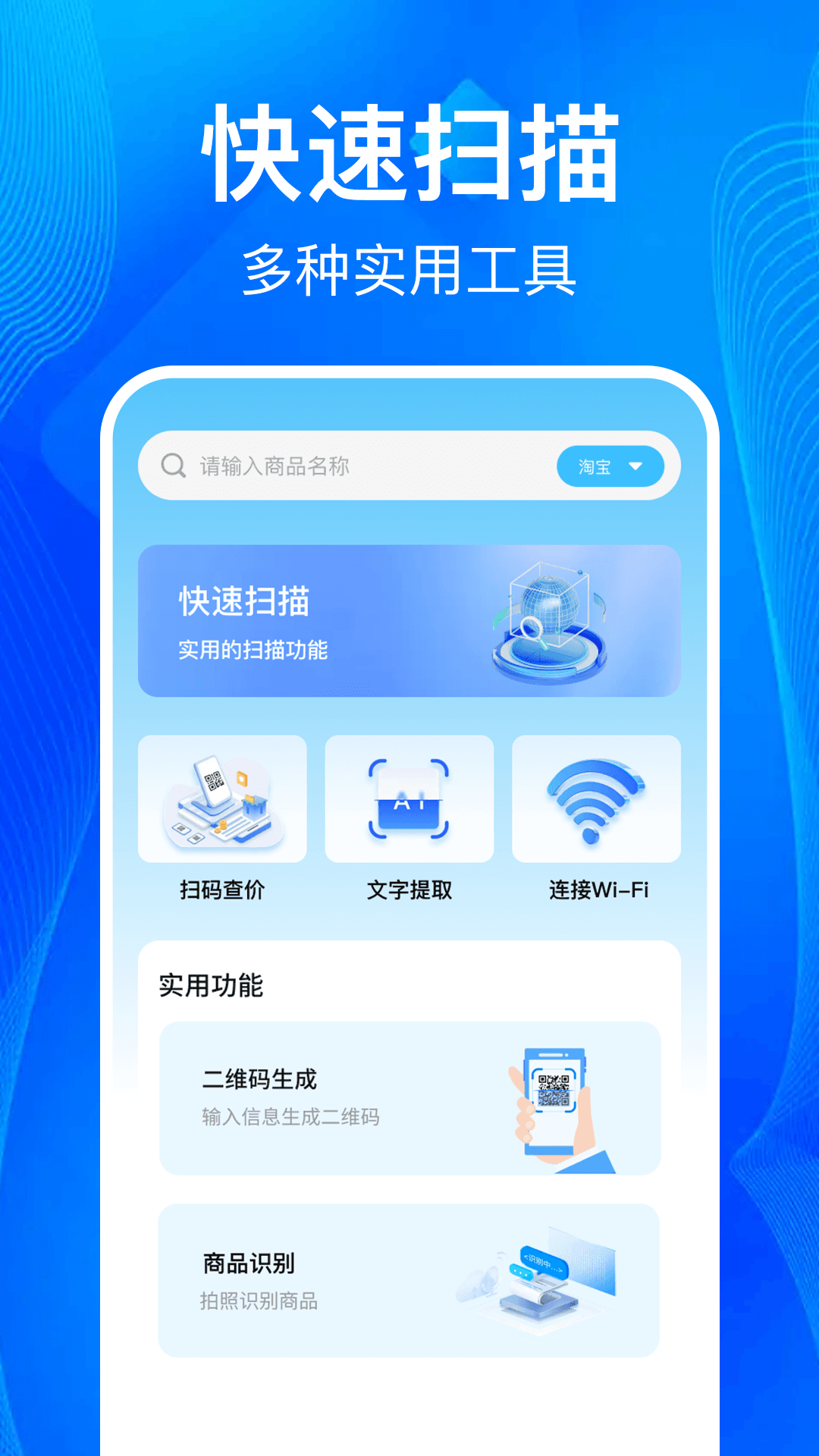Expand search options via the platform chooser
Screen dimensions: 819x1456
pyautogui.click(x=610, y=466)
